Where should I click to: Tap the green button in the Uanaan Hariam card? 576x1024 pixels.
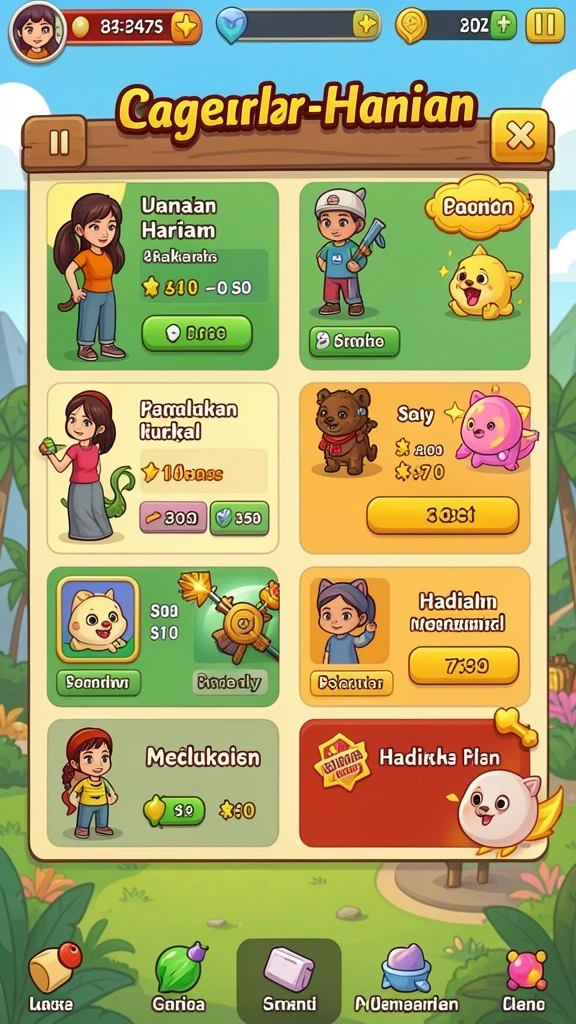click(x=197, y=333)
